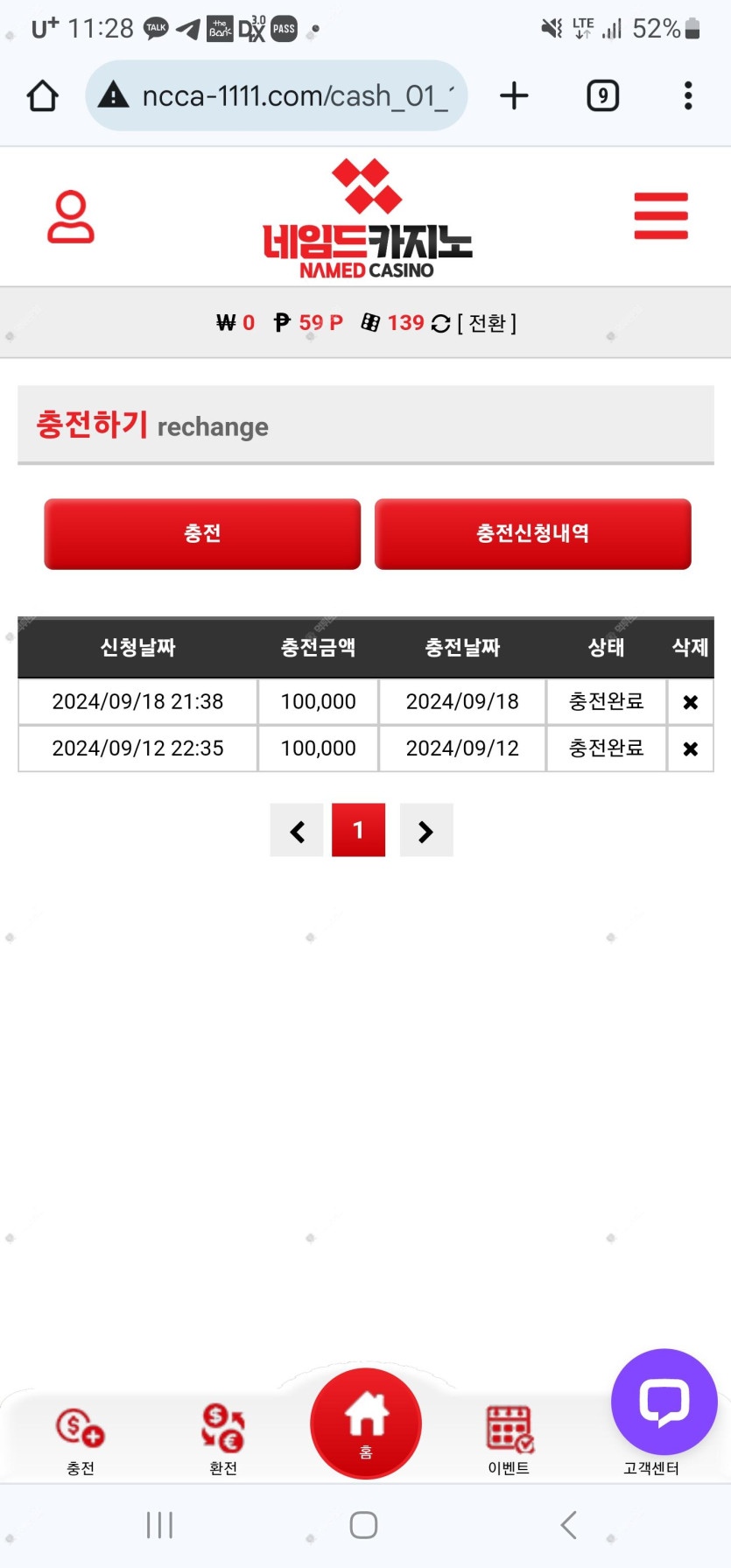Open the user profile icon
Viewport: 731px width, 1568px height.
click(x=70, y=216)
